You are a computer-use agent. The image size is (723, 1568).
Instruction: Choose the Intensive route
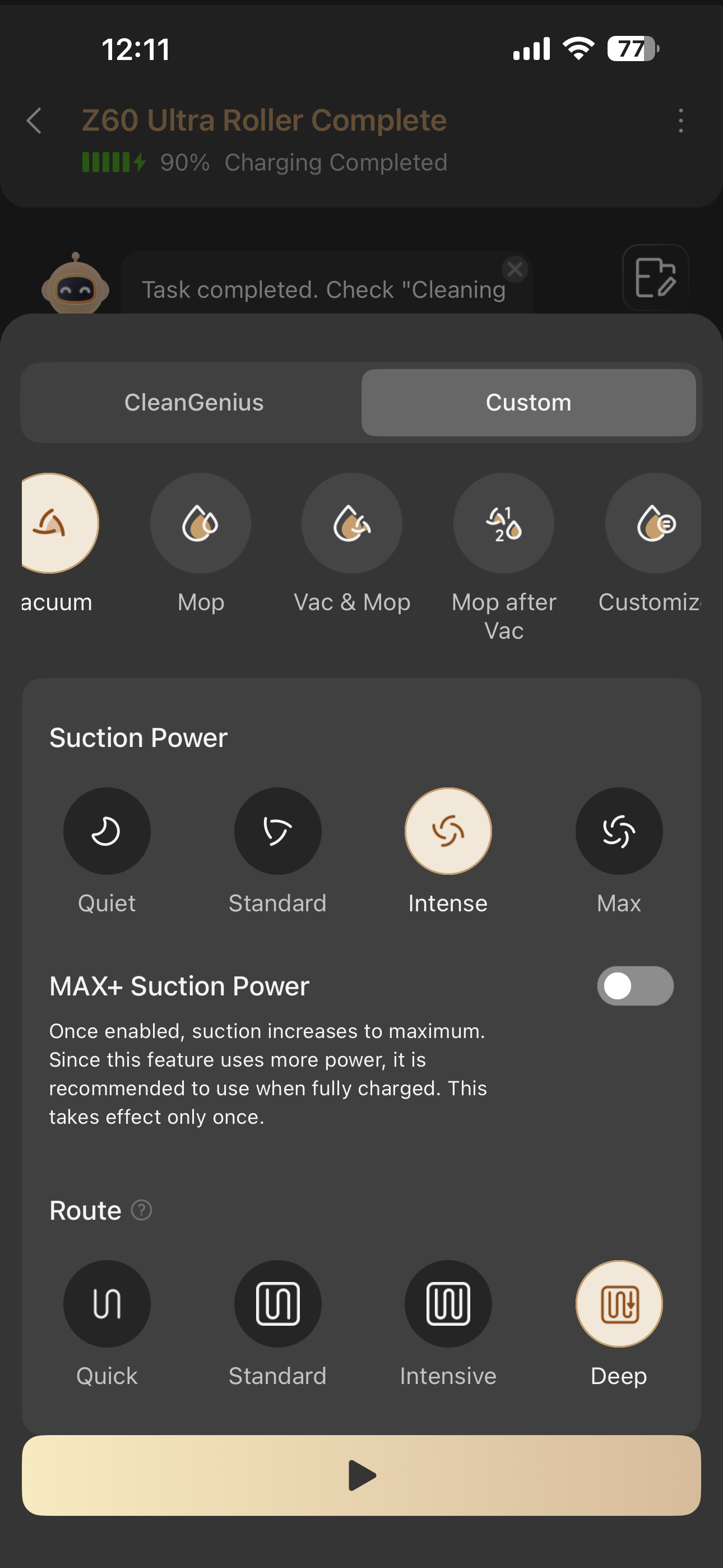[x=448, y=1304]
